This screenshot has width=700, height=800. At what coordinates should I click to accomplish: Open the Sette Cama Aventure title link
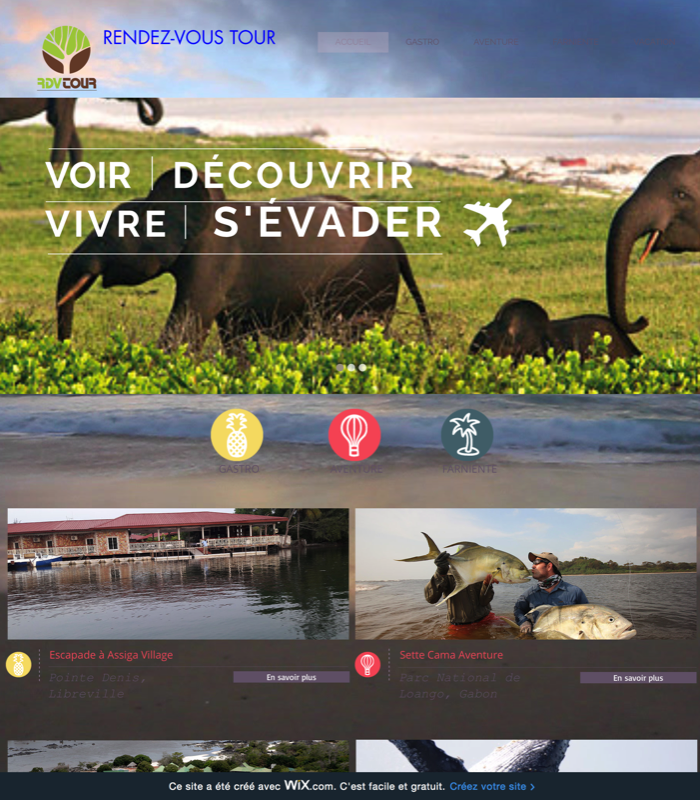click(x=451, y=655)
